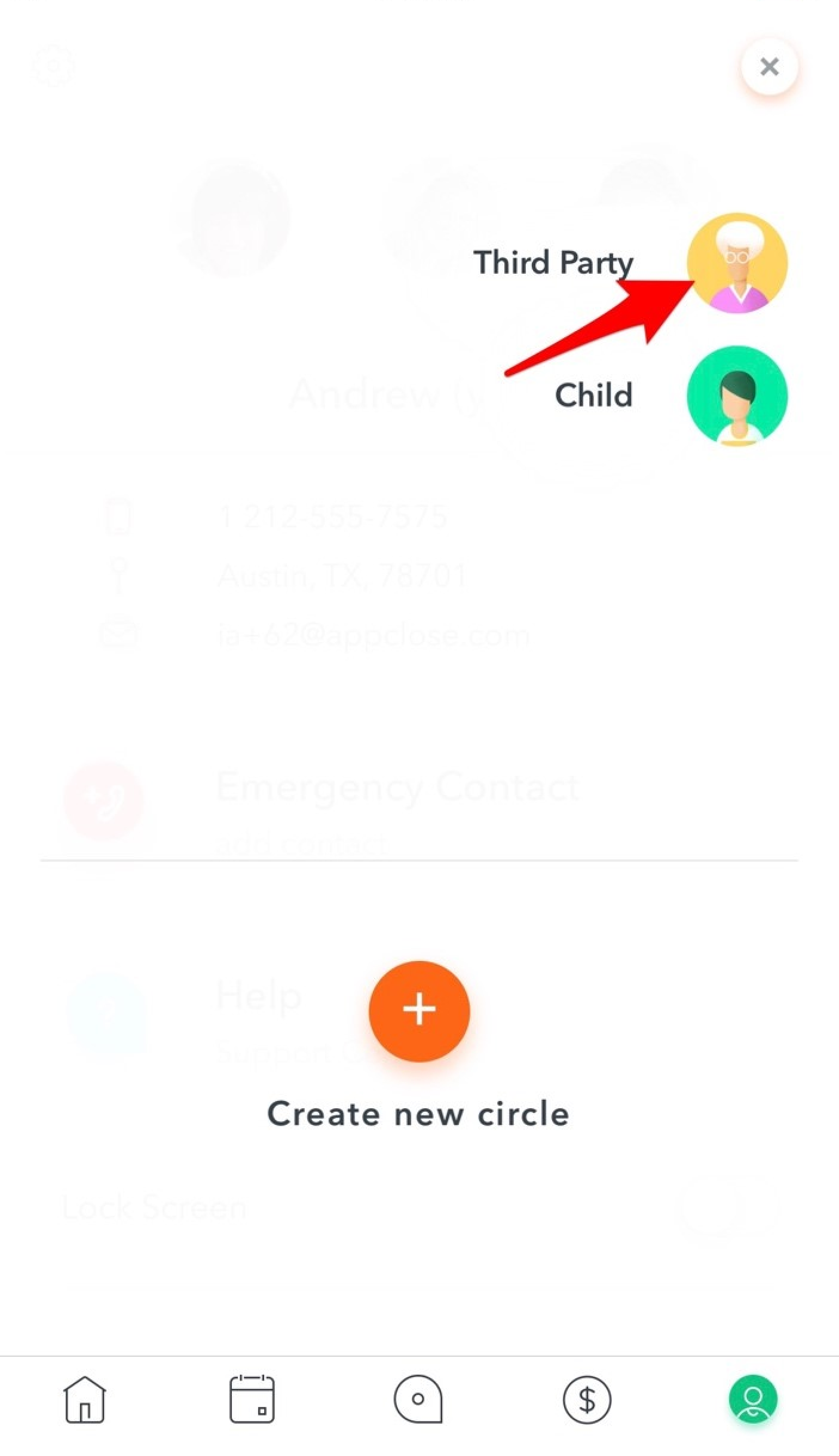
Task: Switch to the Messages chat tab
Action: point(418,1399)
